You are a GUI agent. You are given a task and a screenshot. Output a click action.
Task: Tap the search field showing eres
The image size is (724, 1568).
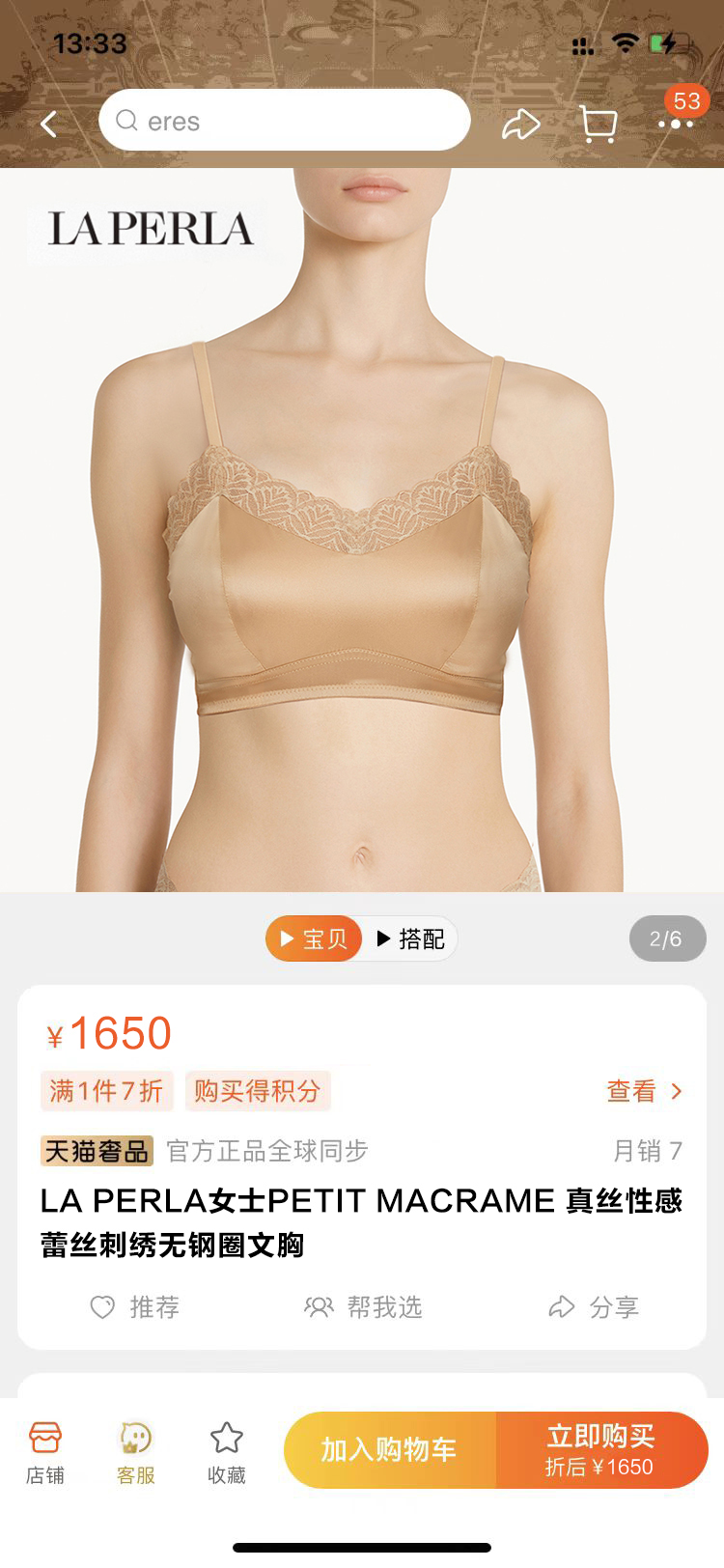284,121
